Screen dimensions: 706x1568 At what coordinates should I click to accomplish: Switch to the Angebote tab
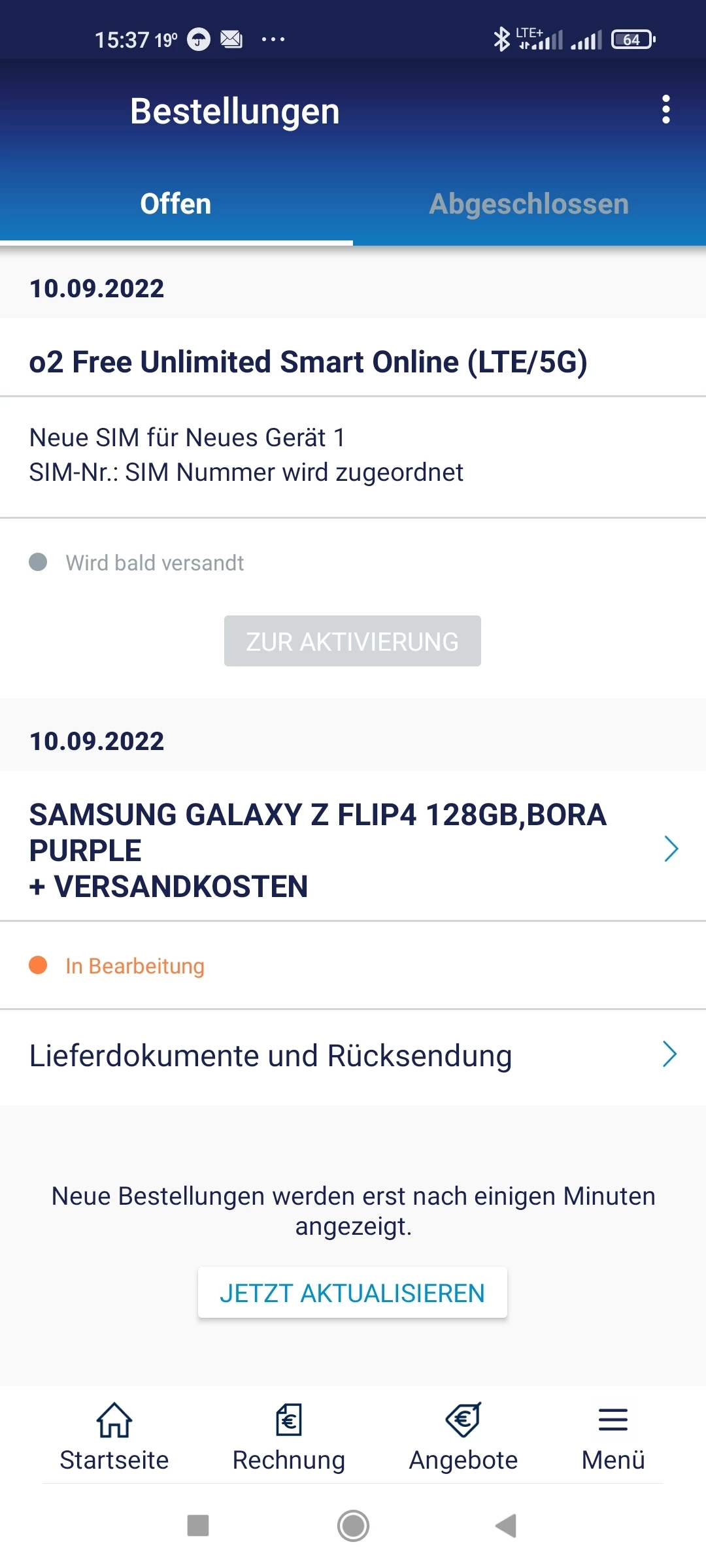(463, 1437)
